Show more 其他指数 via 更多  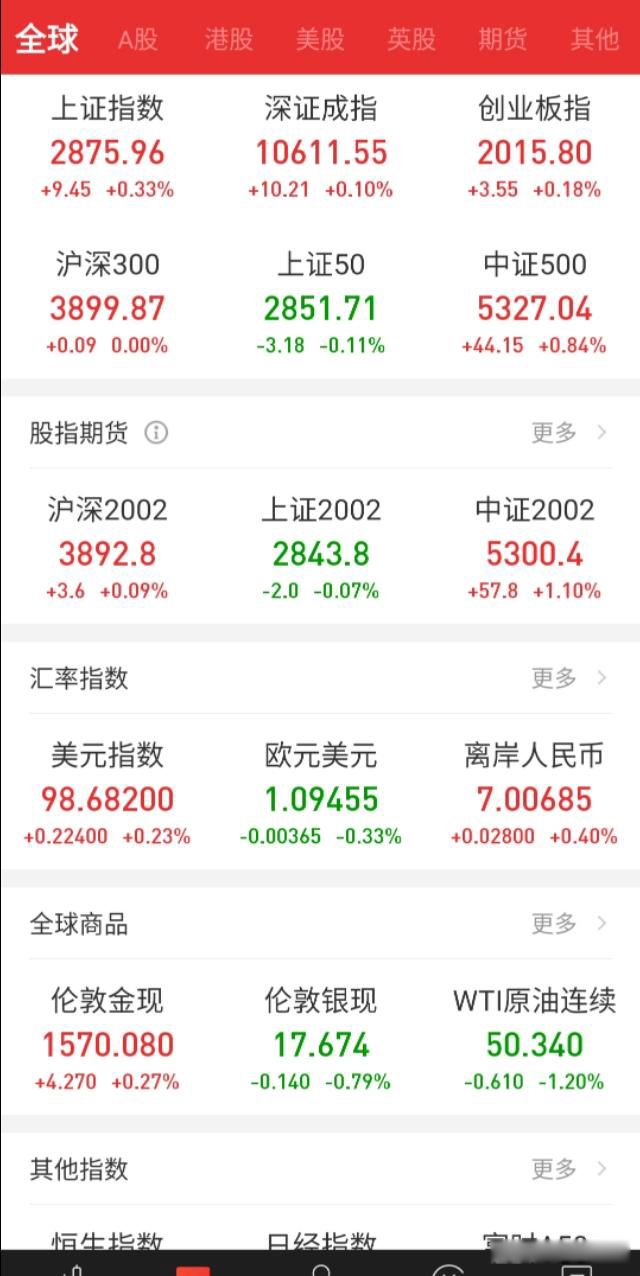coord(568,1168)
